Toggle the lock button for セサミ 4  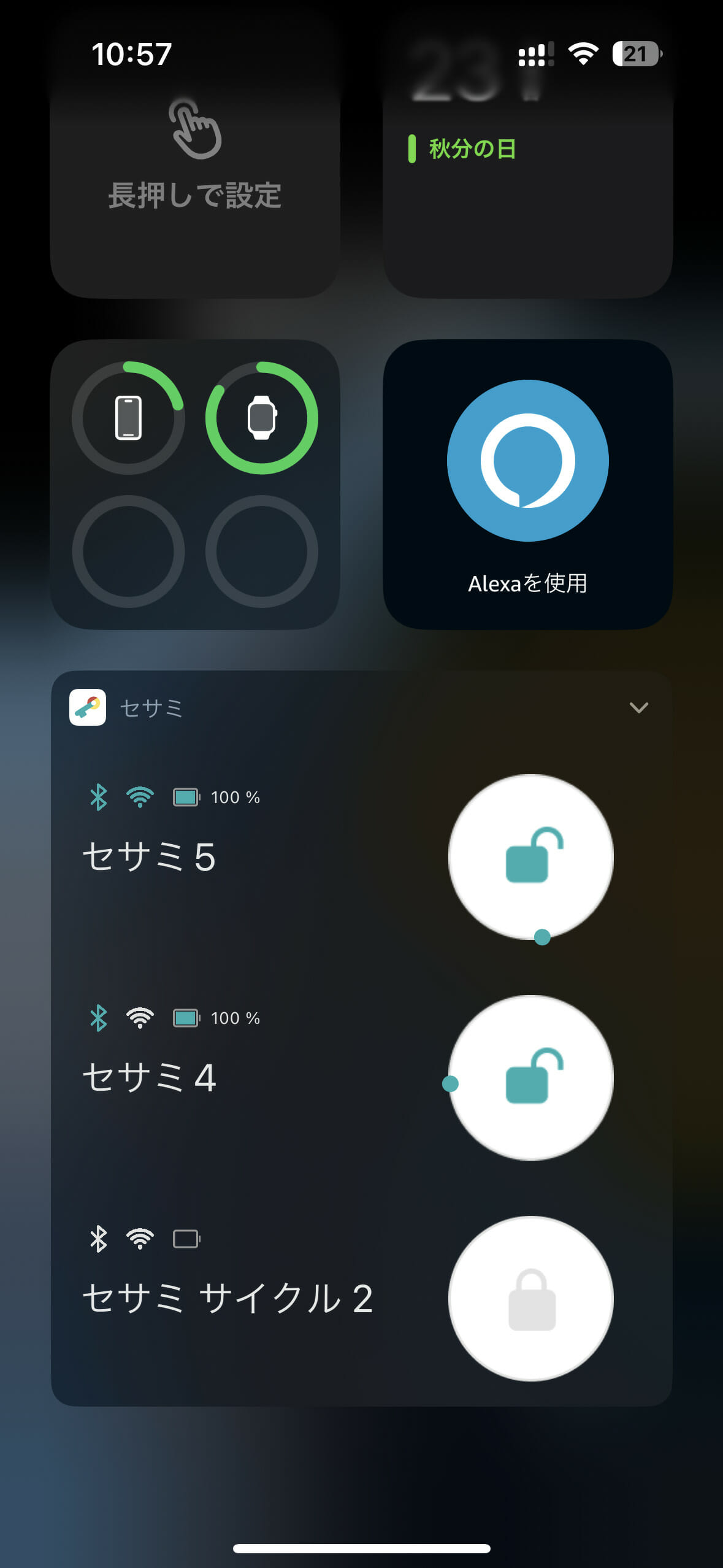click(530, 1077)
